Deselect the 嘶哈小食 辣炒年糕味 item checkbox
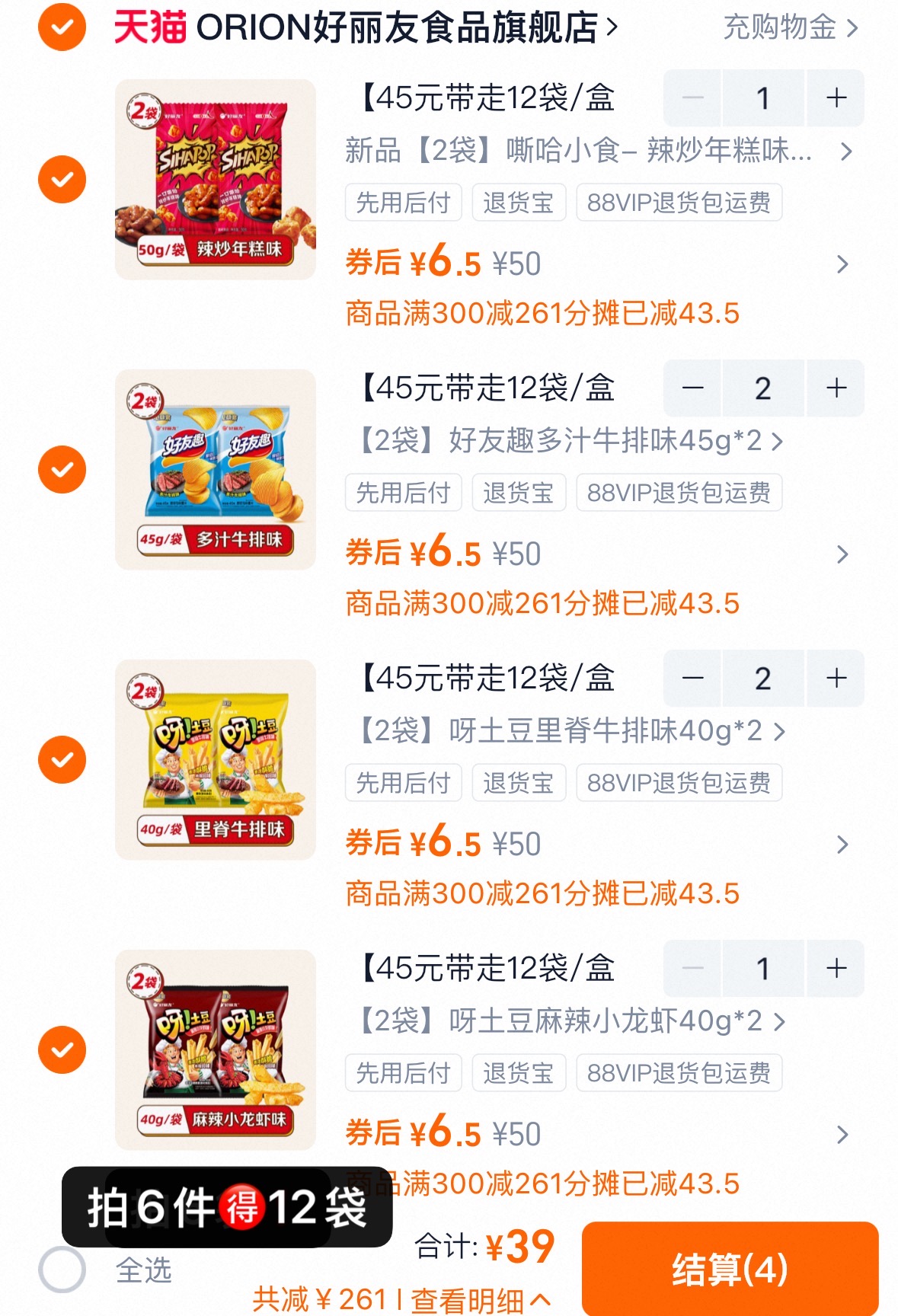Viewport: 898px width, 1316px height. point(61,179)
